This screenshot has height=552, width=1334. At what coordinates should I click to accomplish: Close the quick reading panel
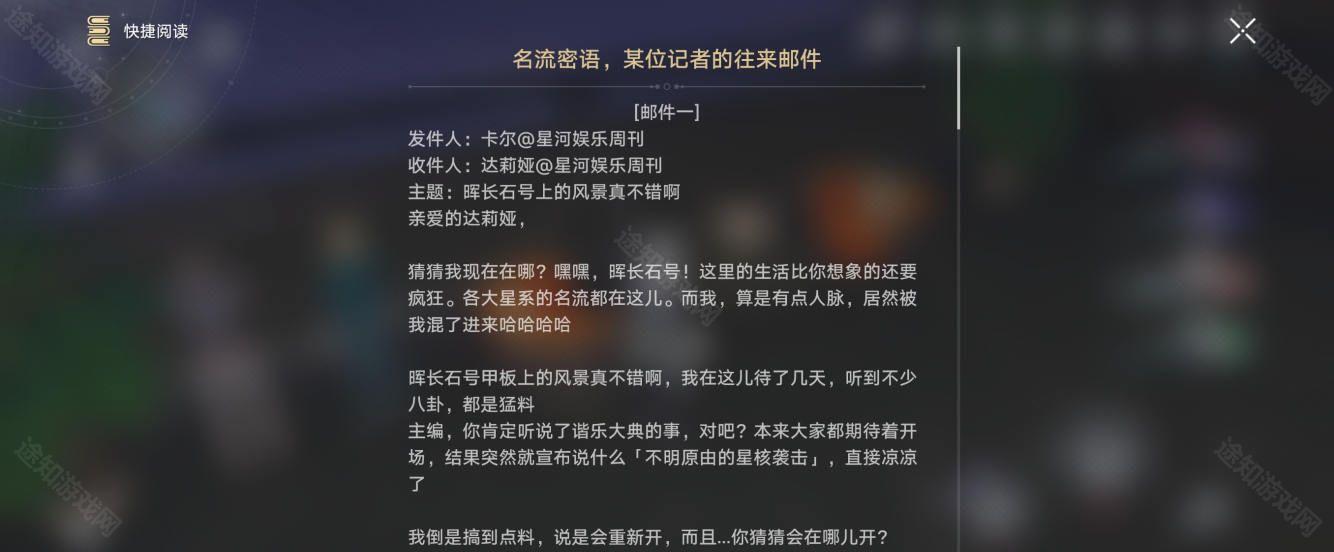tap(1242, 31)
